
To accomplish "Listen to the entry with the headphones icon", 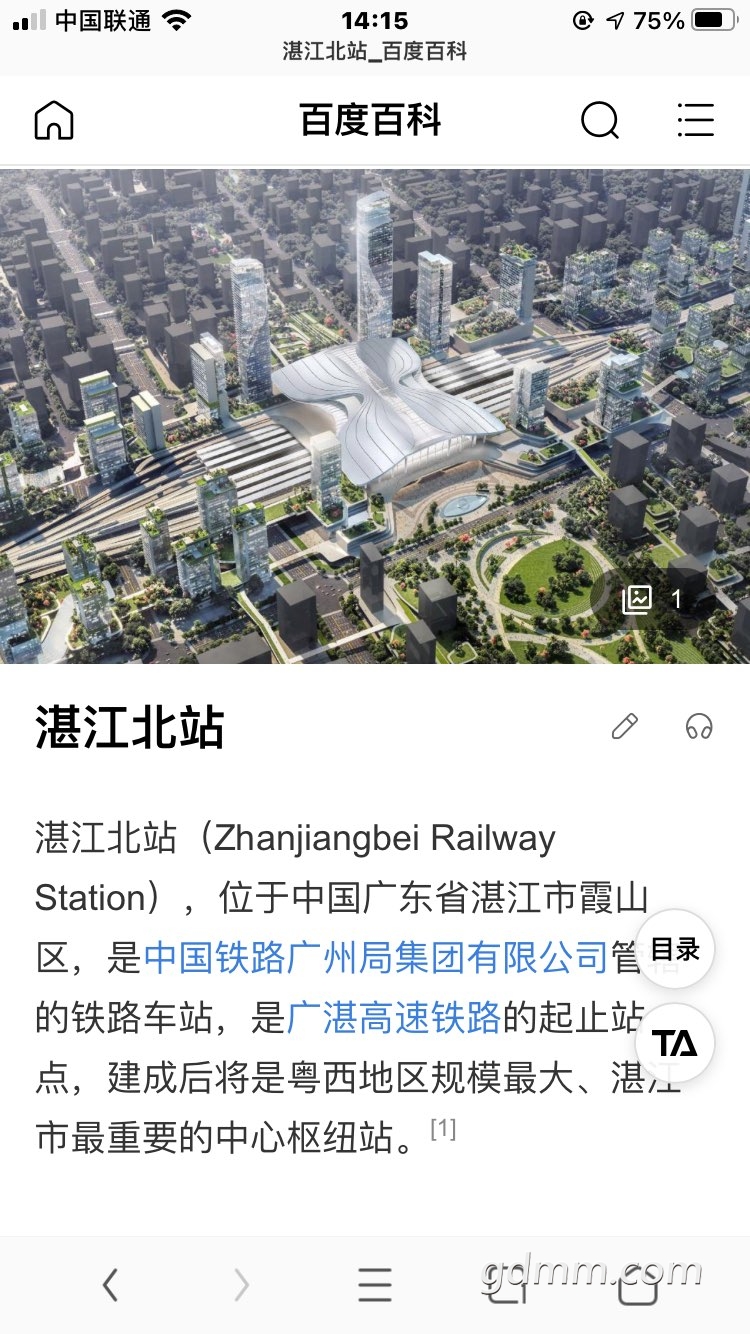I will pyautogui.click(x=699, y=726).
